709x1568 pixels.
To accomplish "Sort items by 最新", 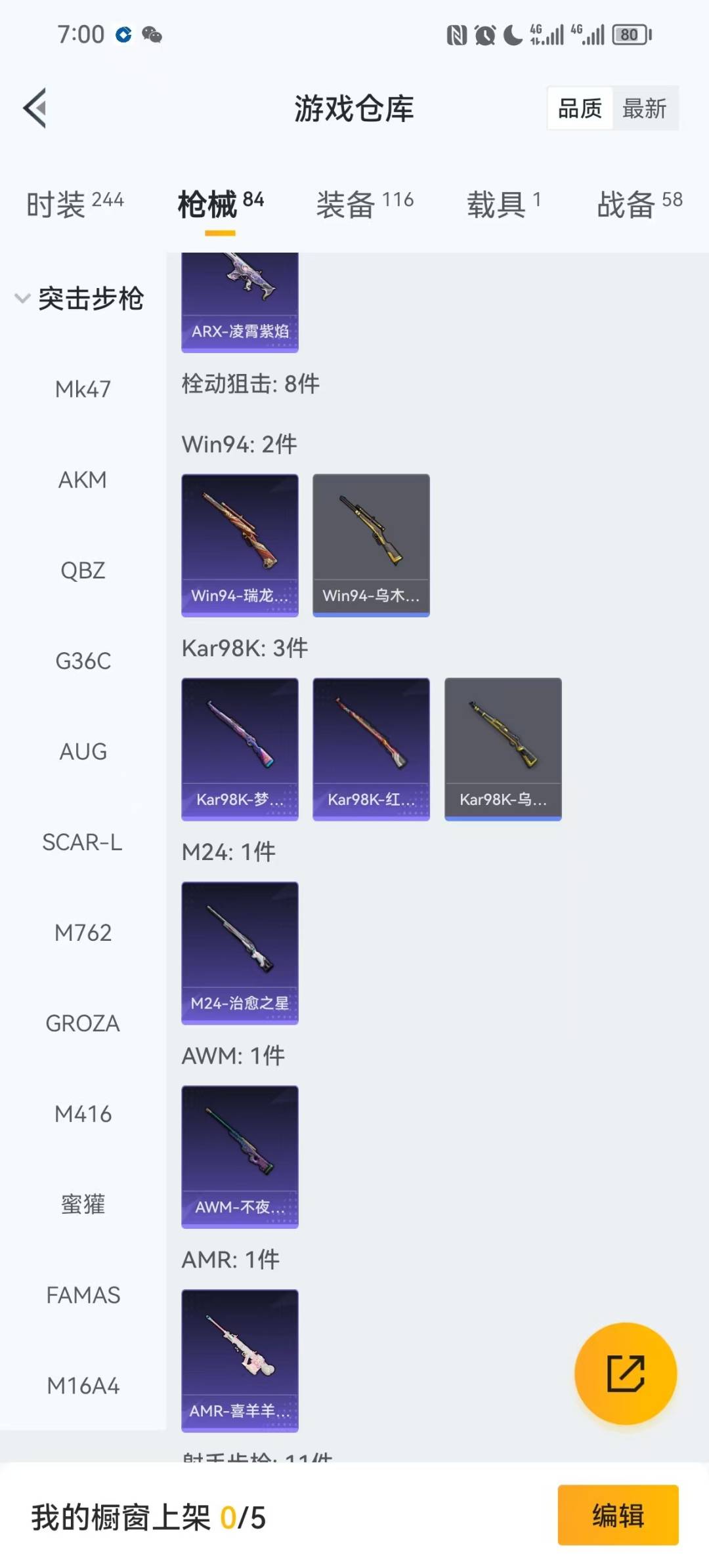I will (644, 108).
